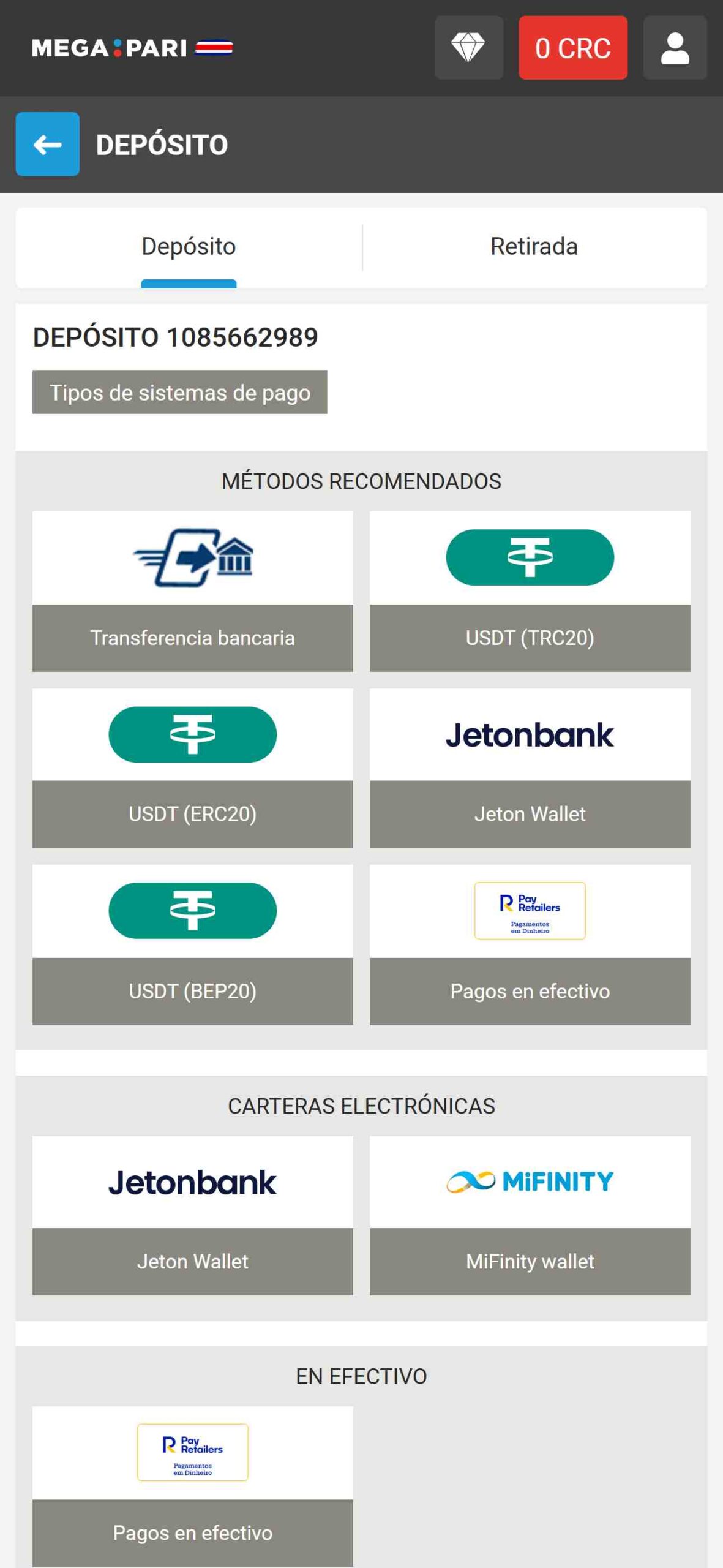Go back using the blue arrow button
Viewport: 723px width, 1568px height.
tap(47, 145)
